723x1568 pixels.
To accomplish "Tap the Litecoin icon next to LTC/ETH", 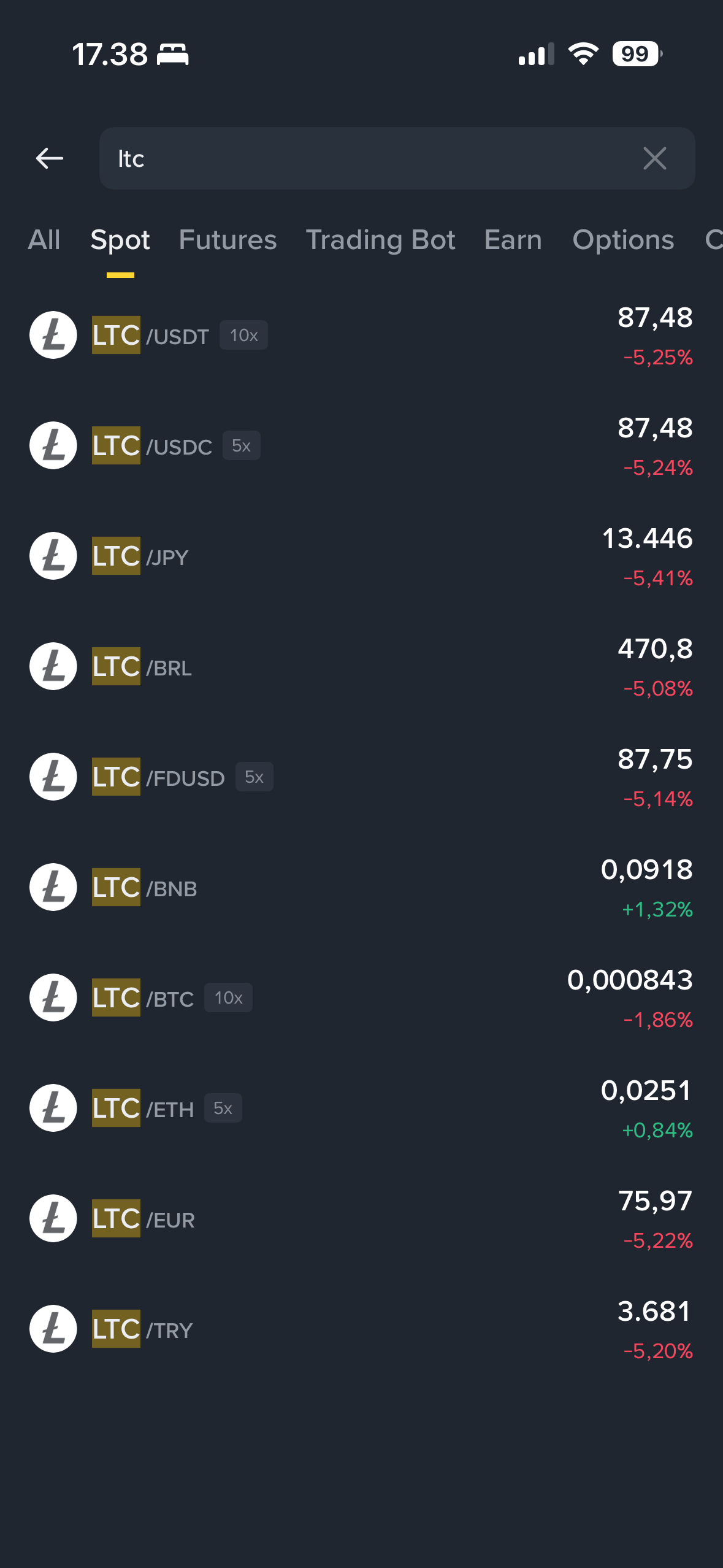I will click(x=53, y=1108).
